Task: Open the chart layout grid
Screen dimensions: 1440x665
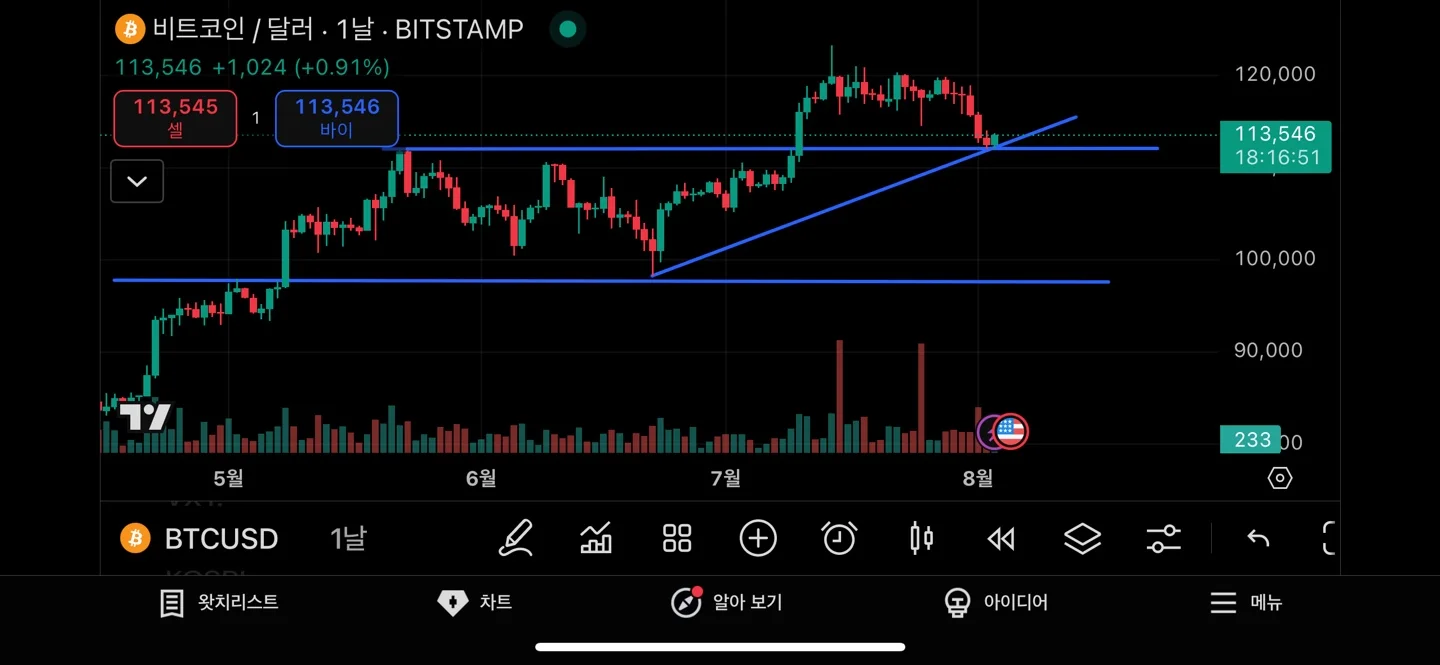Action: [x=677, y=539]
